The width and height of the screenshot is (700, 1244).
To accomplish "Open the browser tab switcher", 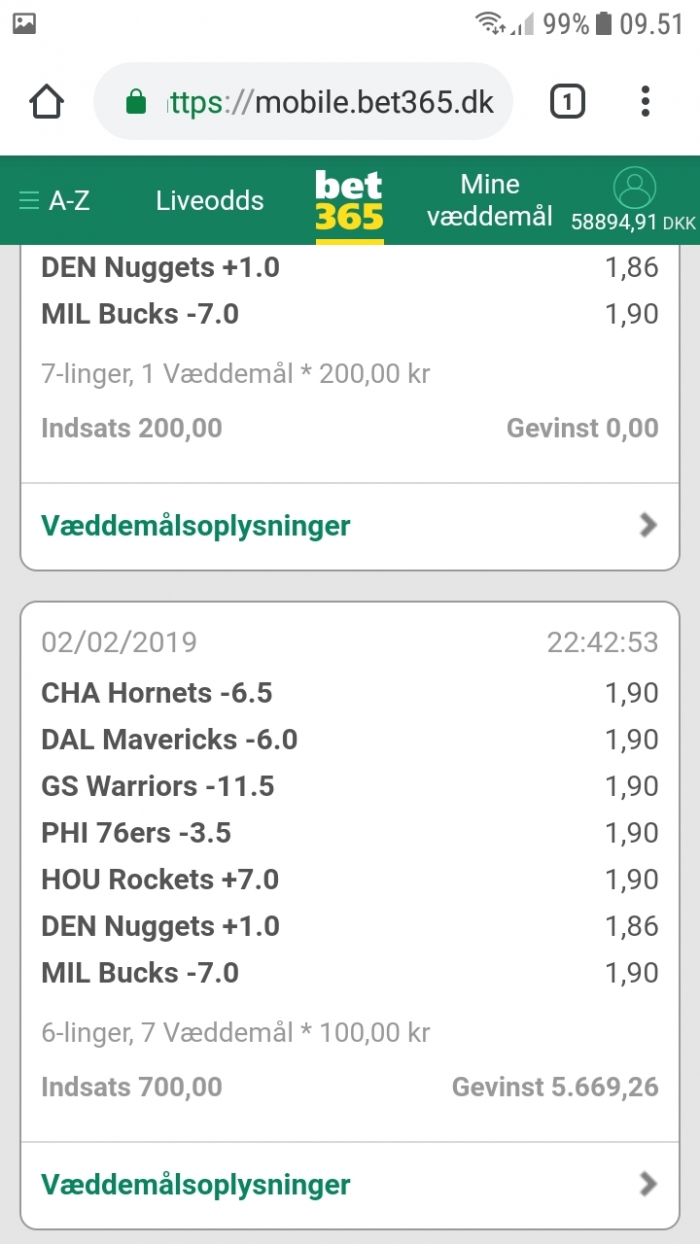I will (x=567, y=102).
